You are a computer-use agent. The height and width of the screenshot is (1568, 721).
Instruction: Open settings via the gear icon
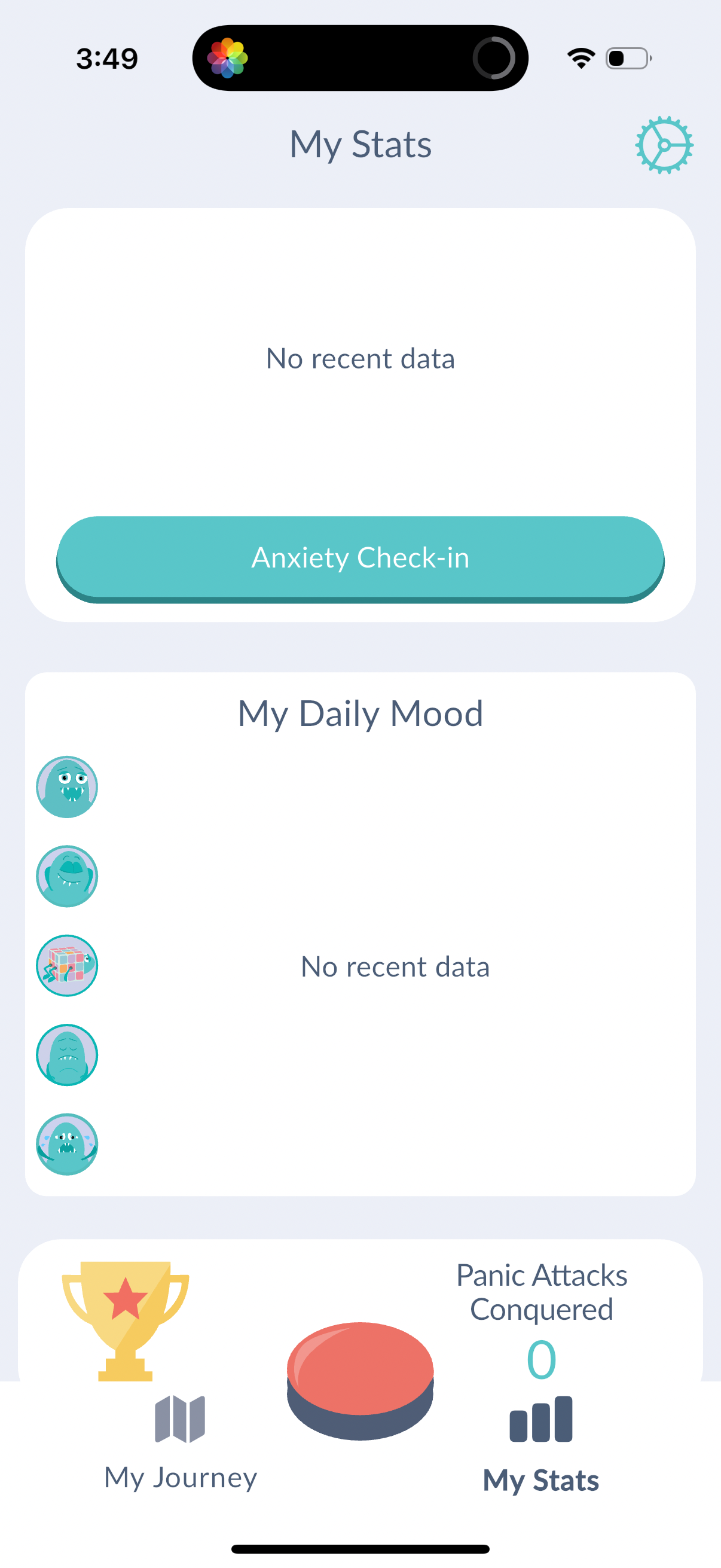[664, 144]
